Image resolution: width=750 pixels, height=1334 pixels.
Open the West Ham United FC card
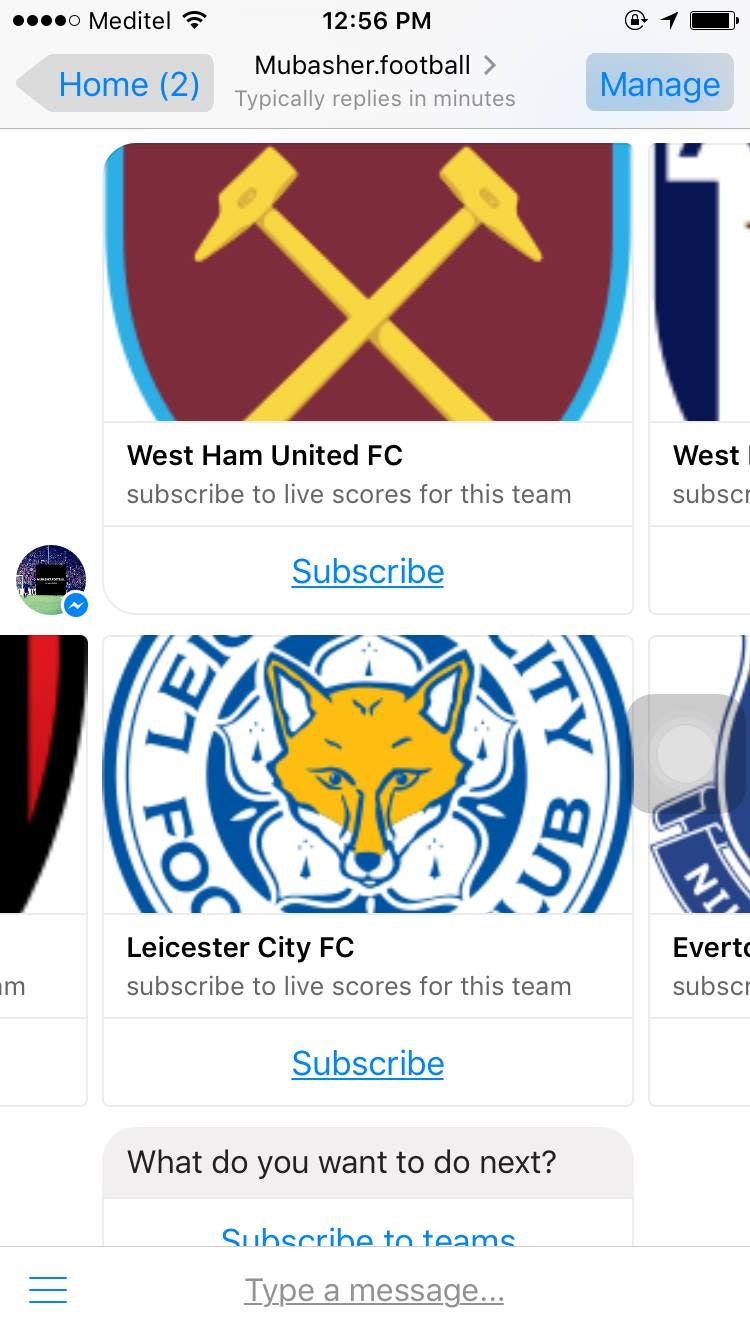click(x=367, y=282)
